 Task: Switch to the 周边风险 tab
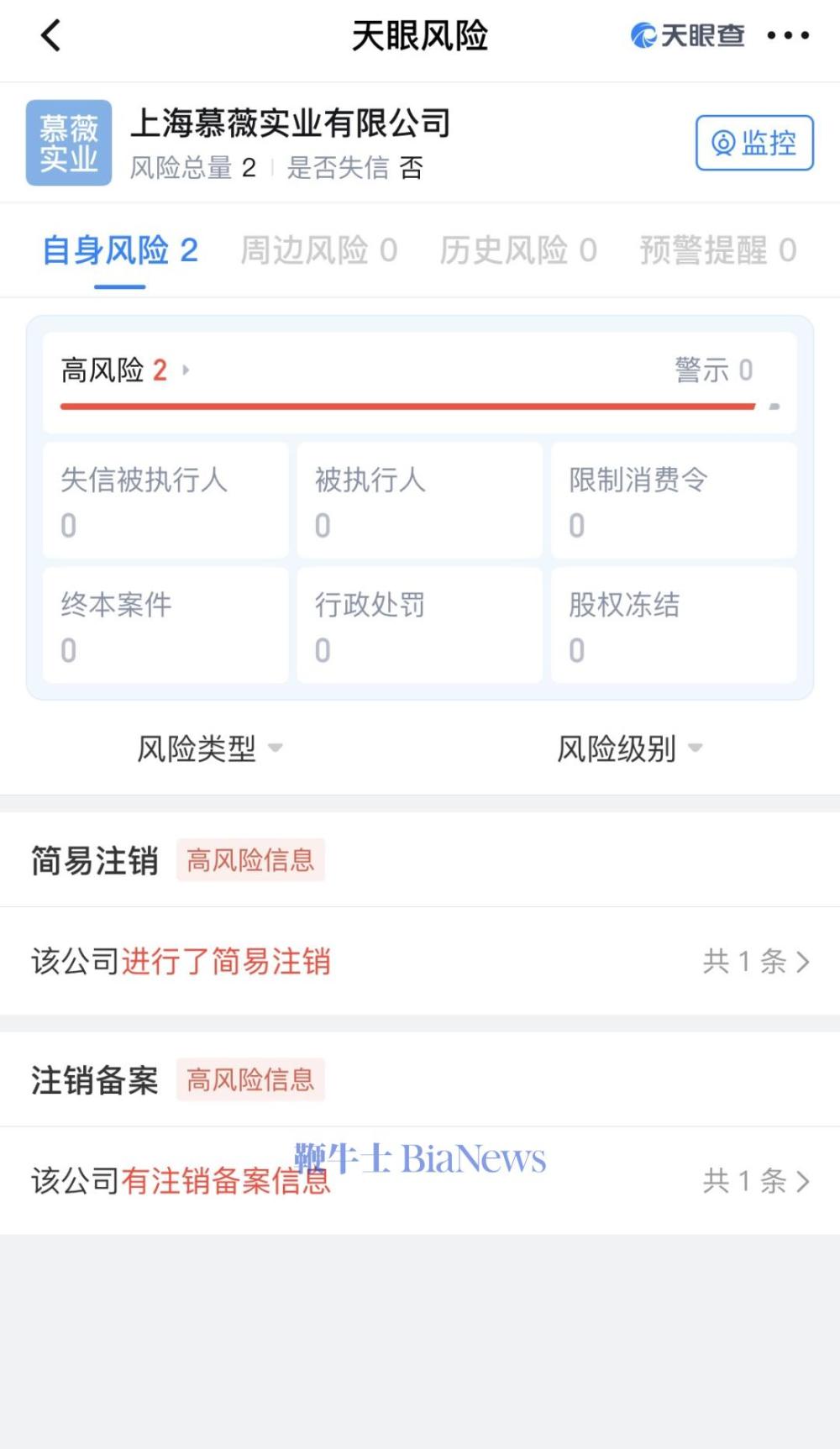coord(318,249)
